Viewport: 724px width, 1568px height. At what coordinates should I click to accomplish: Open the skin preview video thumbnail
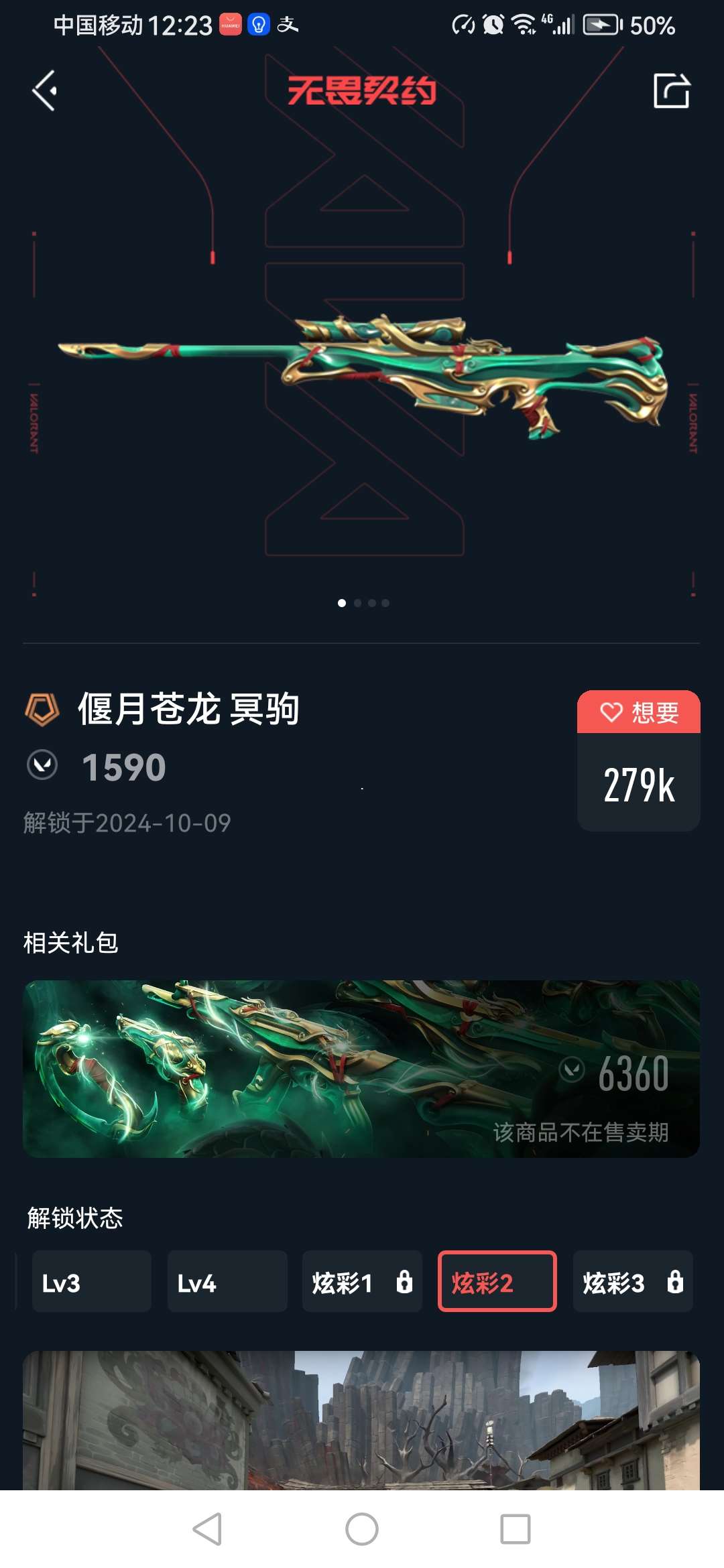click(x=361, y=1421)
